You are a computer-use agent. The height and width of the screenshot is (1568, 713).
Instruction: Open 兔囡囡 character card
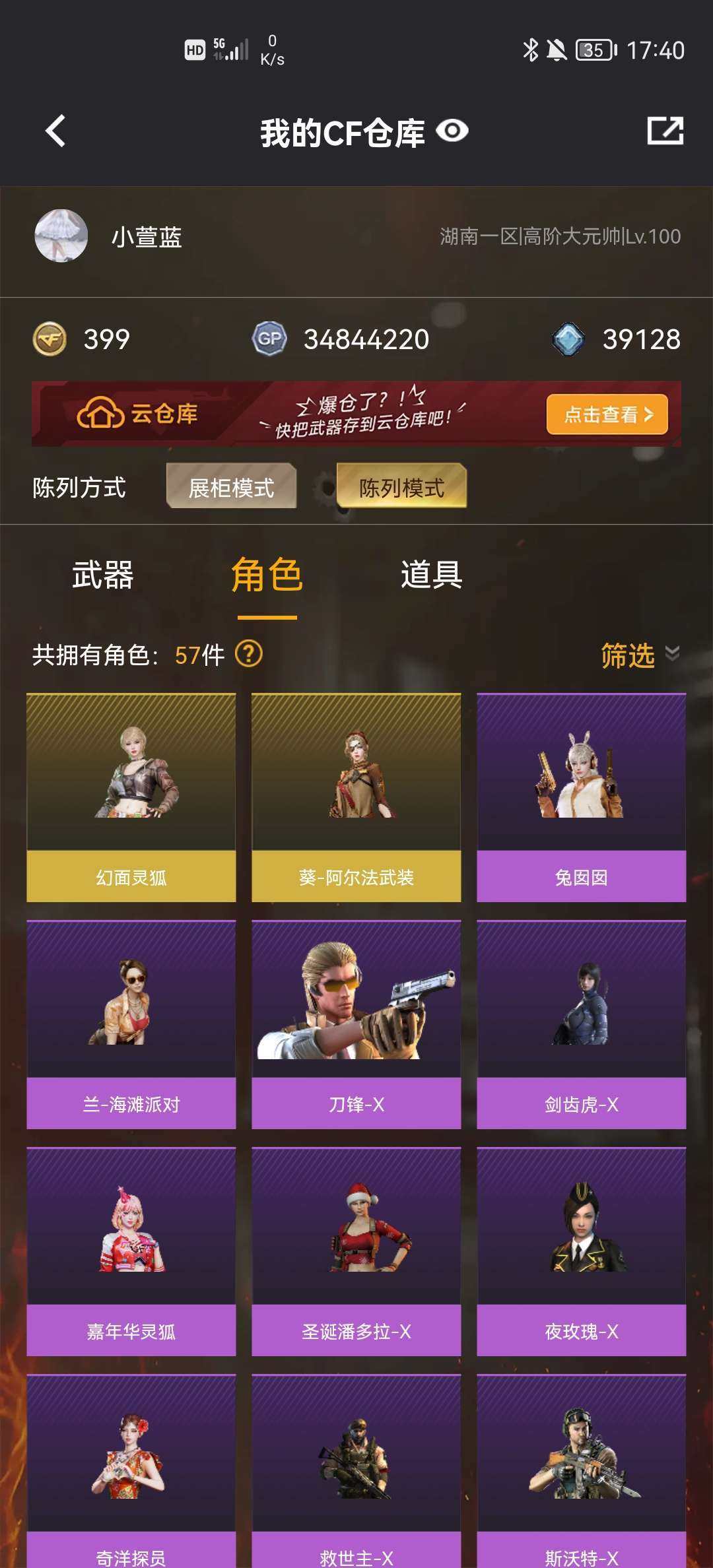pos(582,797)
